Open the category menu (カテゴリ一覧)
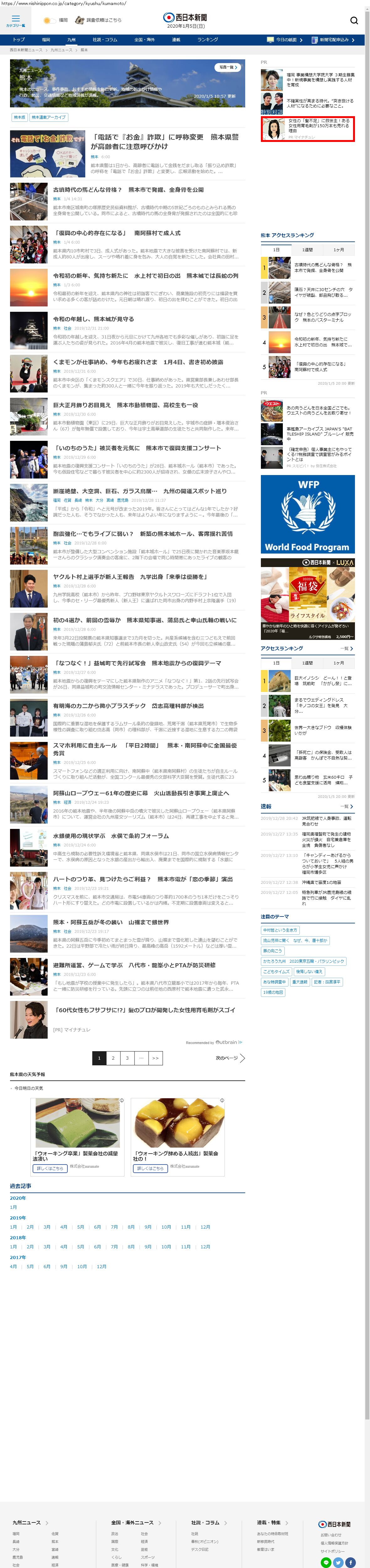370x1568 pixels. coord(15,21)
